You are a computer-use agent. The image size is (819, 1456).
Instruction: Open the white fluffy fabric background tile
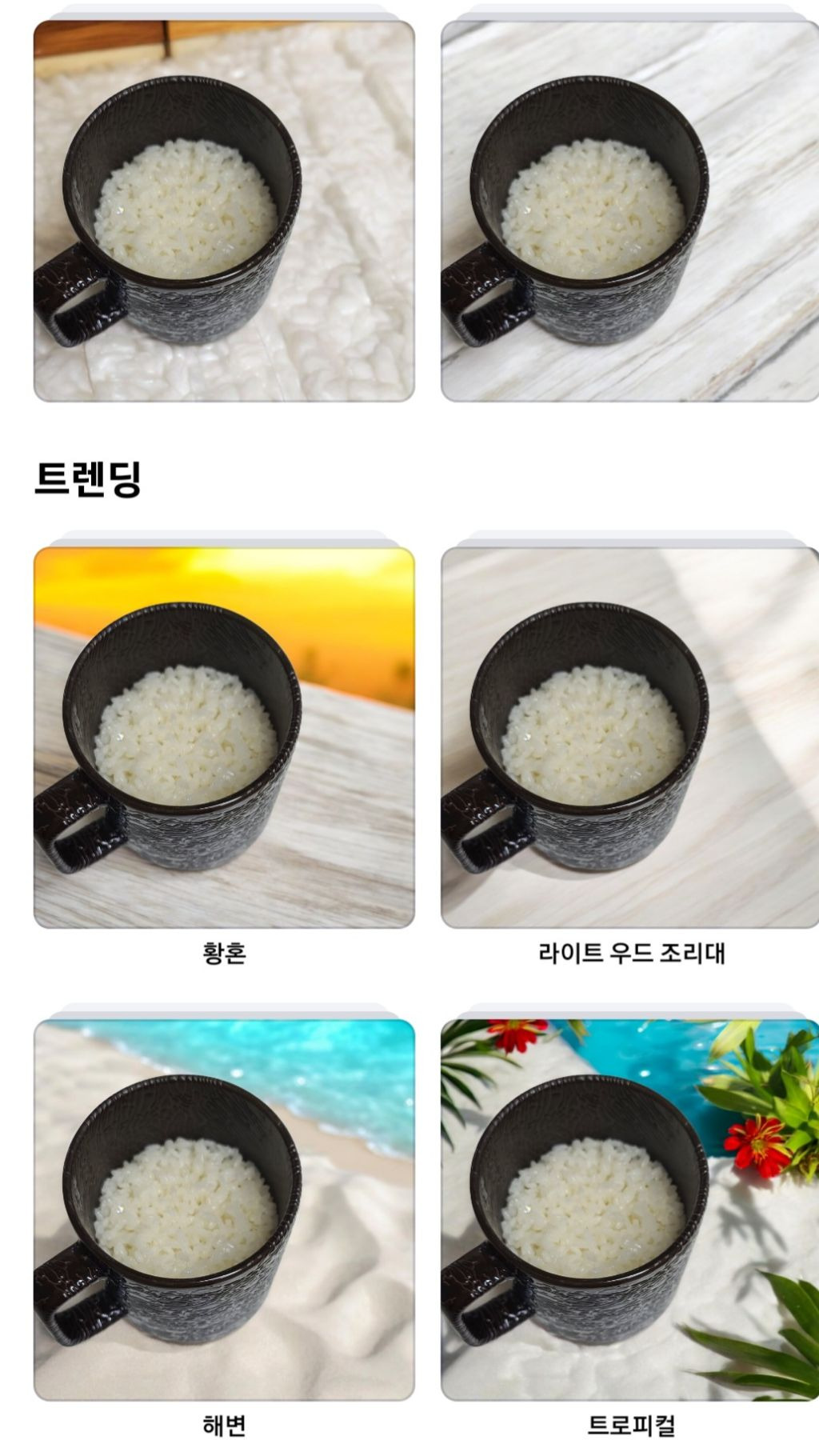224,211
